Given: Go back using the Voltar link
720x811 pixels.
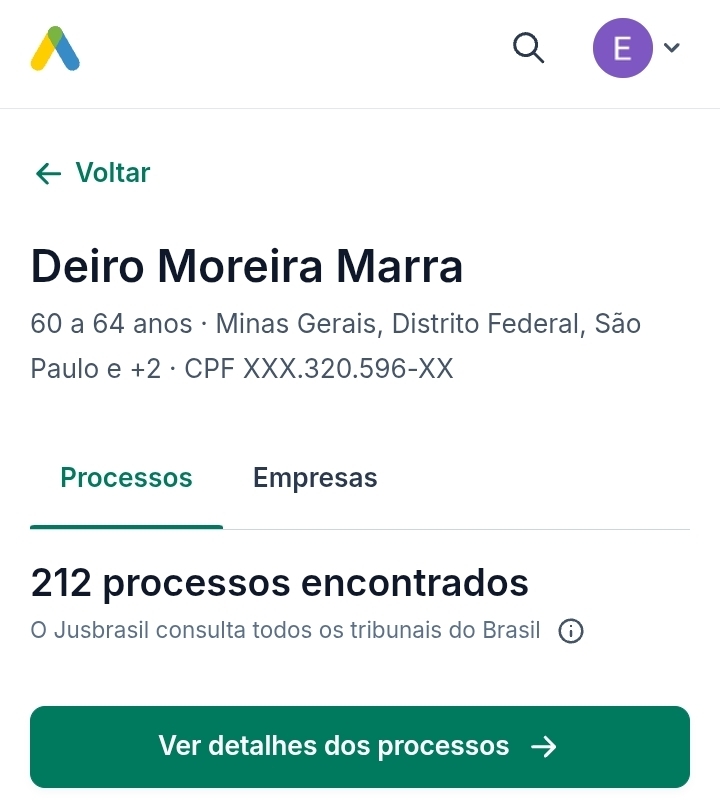Looking at the screenshot, I should [x=93, y=173].
